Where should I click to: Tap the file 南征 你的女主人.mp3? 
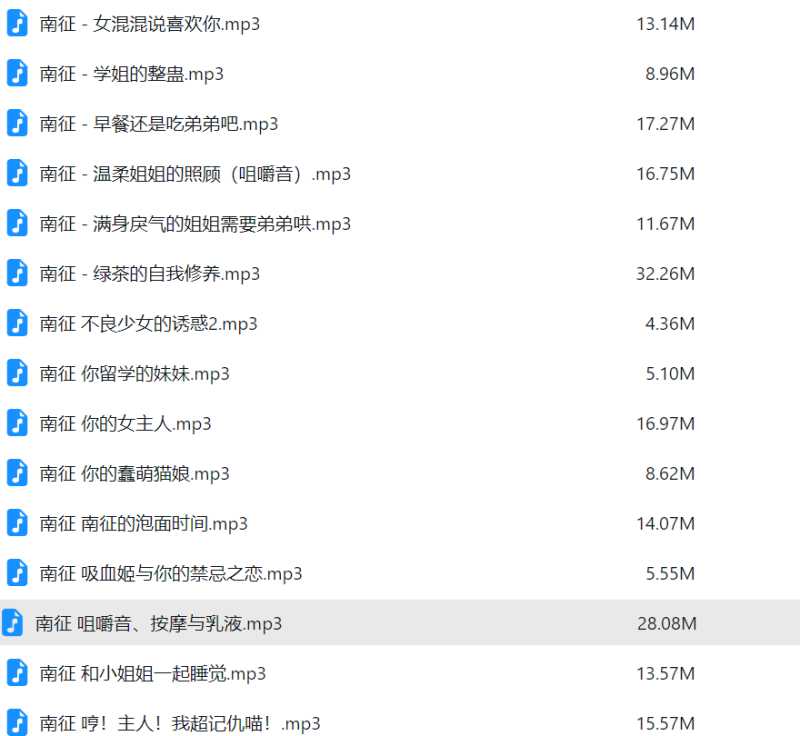(x=125, y=424)
